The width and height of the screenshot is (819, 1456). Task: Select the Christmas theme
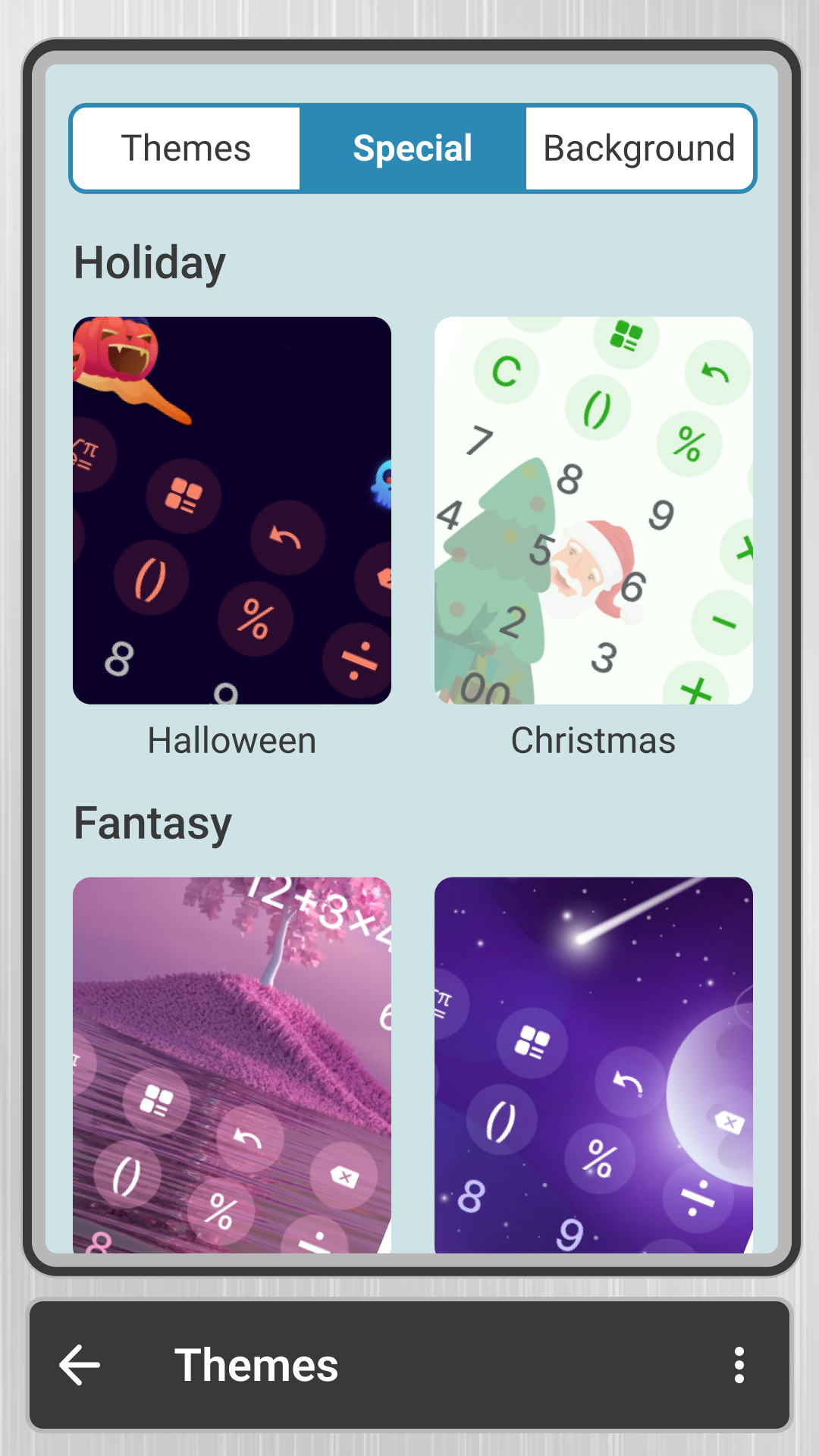coord(593,510)
